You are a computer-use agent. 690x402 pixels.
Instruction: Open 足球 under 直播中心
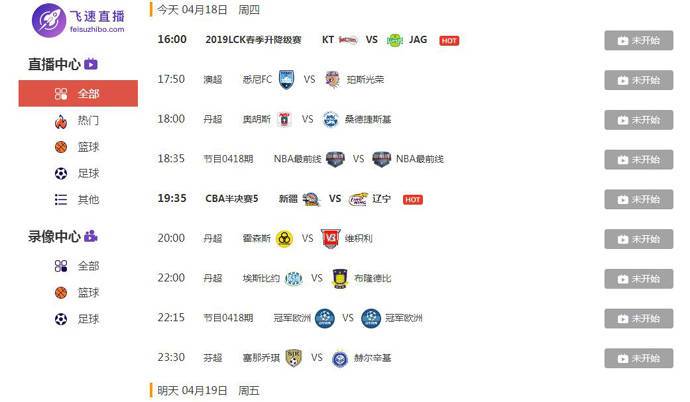78,173
